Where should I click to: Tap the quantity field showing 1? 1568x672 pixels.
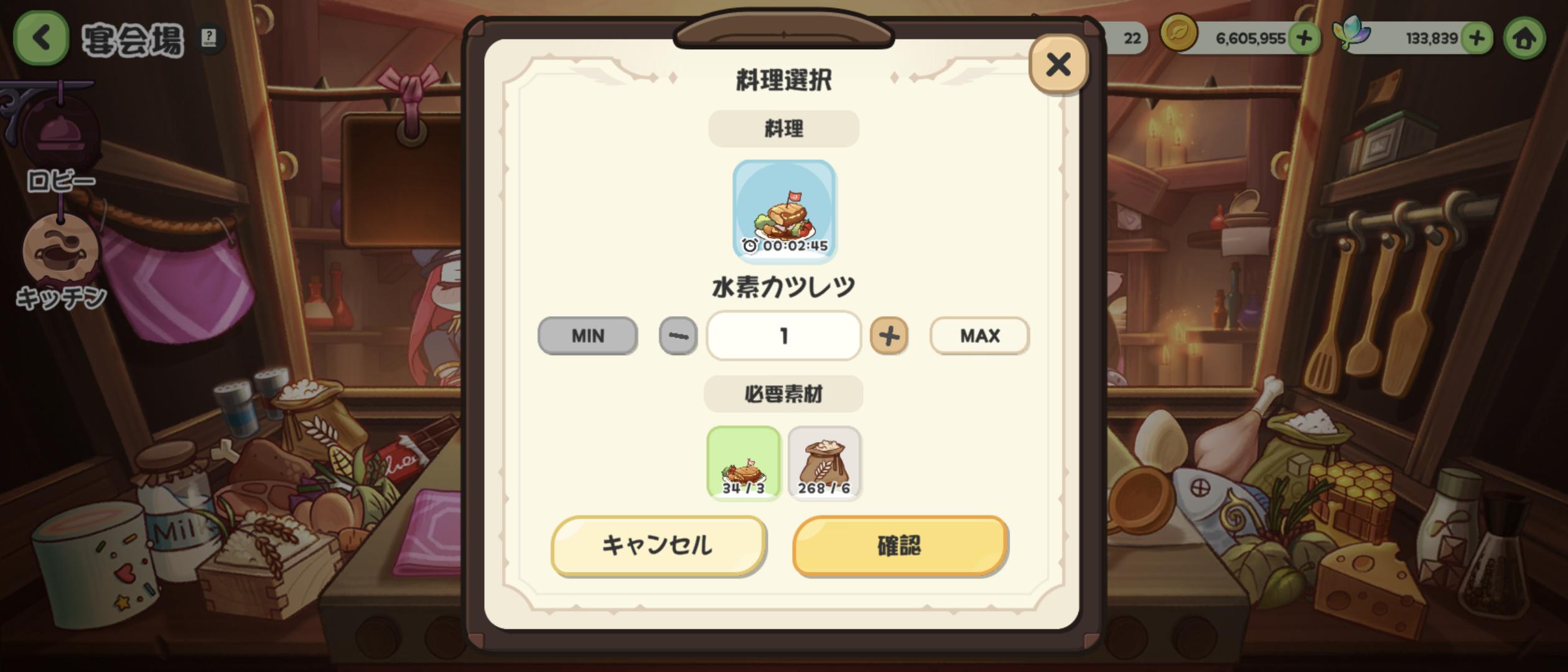783,336
